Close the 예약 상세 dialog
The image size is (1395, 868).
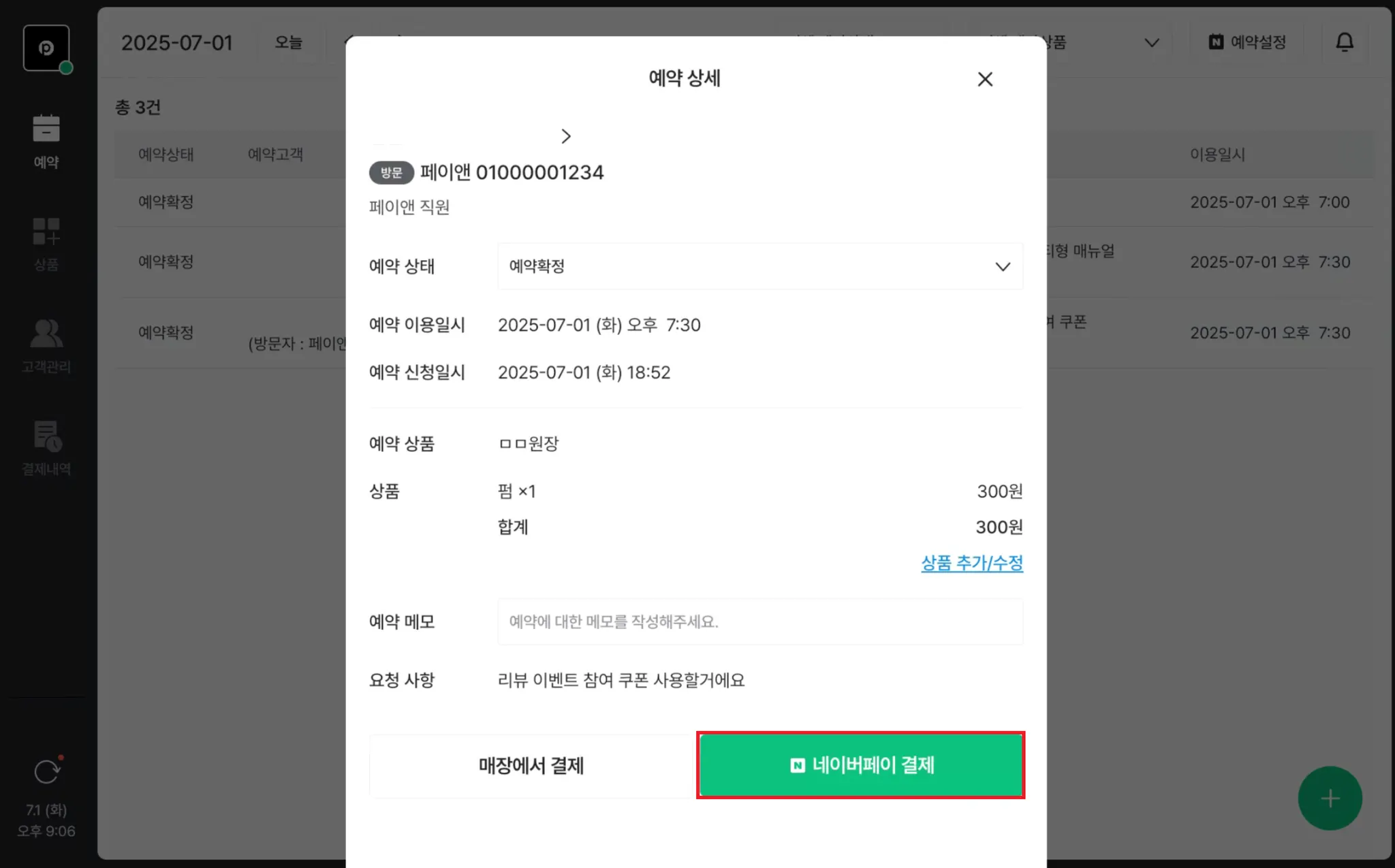(x=984, y=79)
